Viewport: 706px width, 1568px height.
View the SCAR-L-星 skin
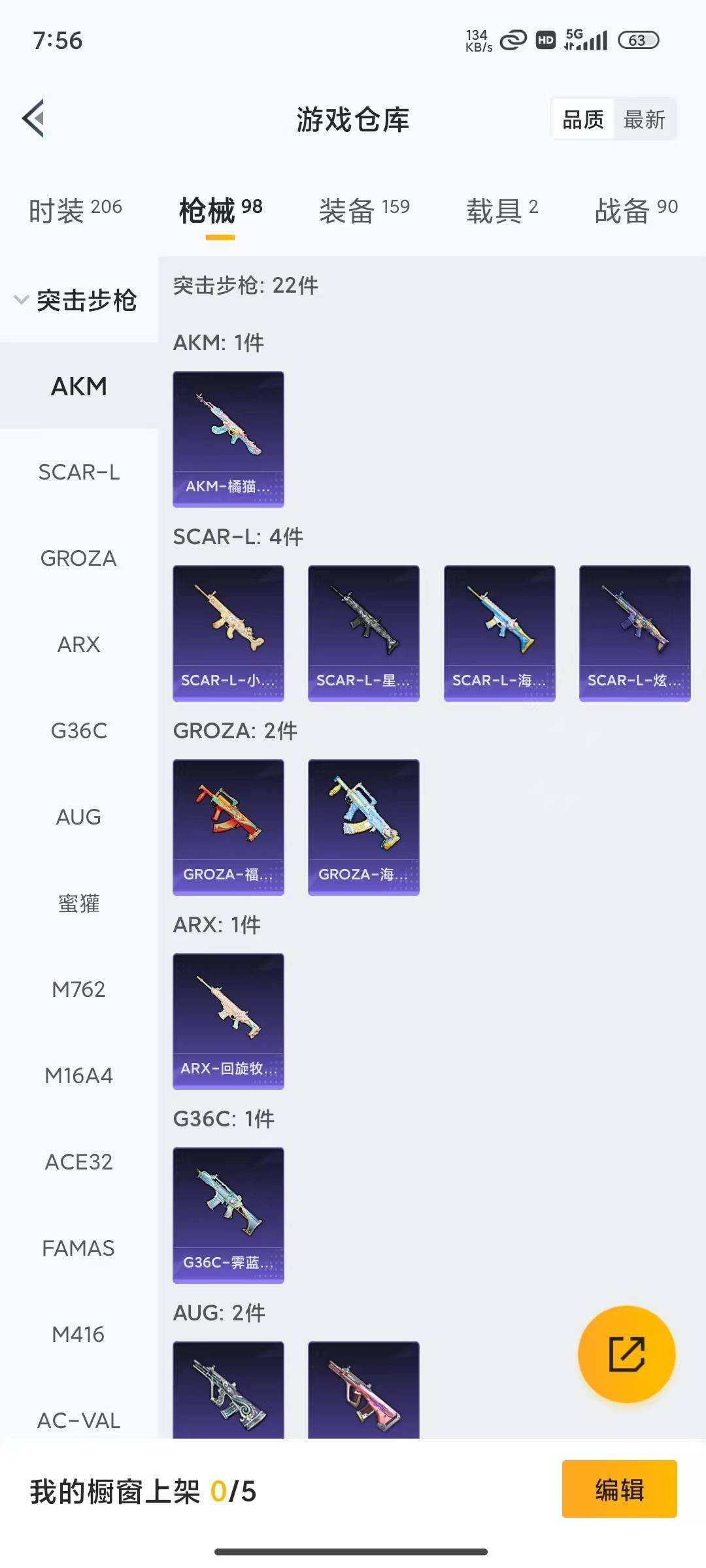click(363, 632)
